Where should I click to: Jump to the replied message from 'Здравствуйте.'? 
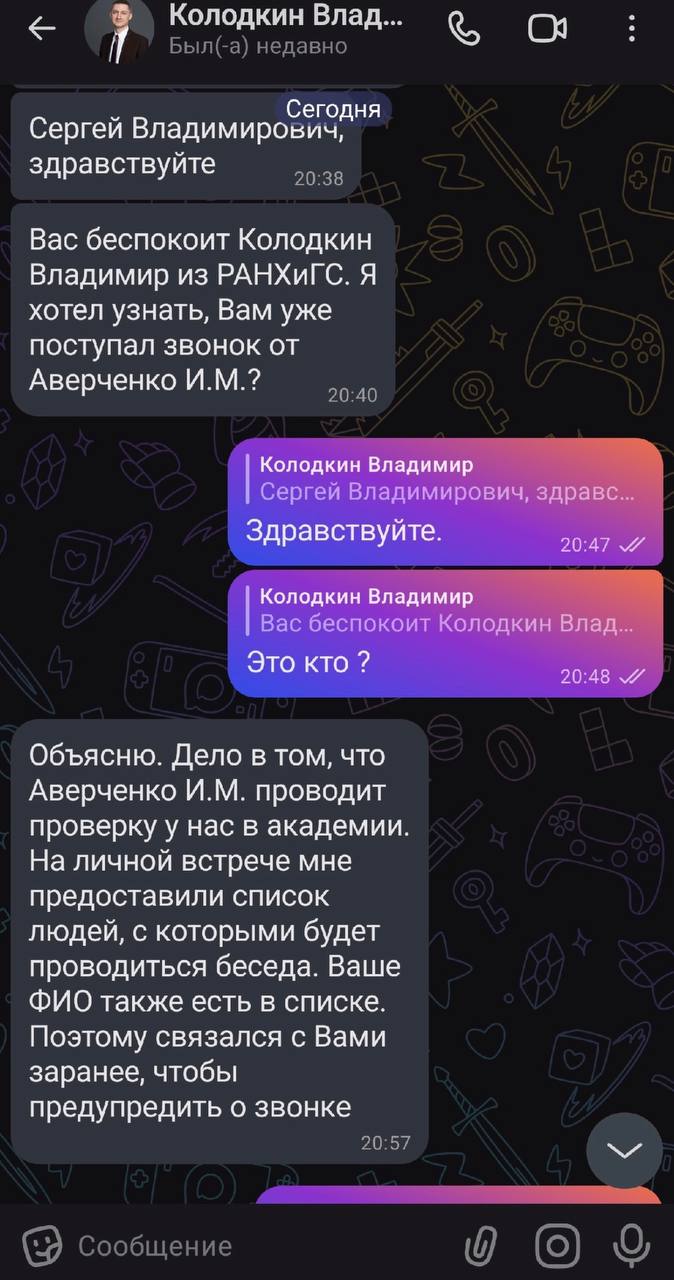tap(444, 478)
